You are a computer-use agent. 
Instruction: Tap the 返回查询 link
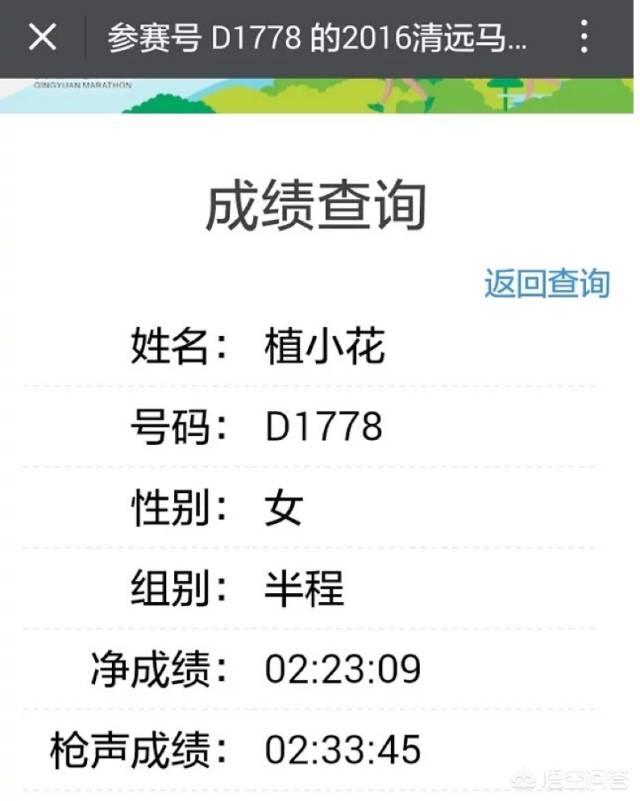(x=546, y=283)
